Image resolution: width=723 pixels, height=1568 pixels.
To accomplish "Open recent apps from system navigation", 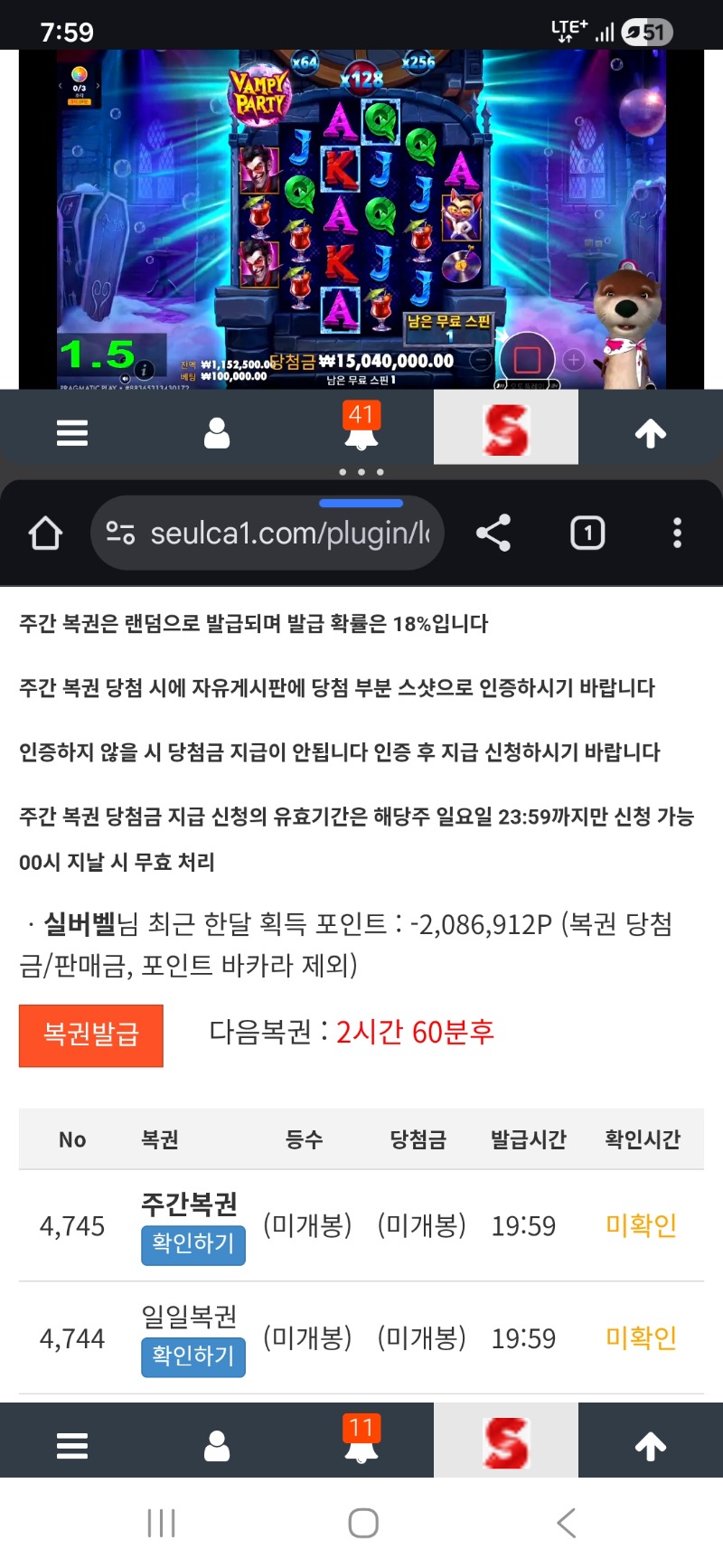I will pyautogui.click(x=162, y=1524).
